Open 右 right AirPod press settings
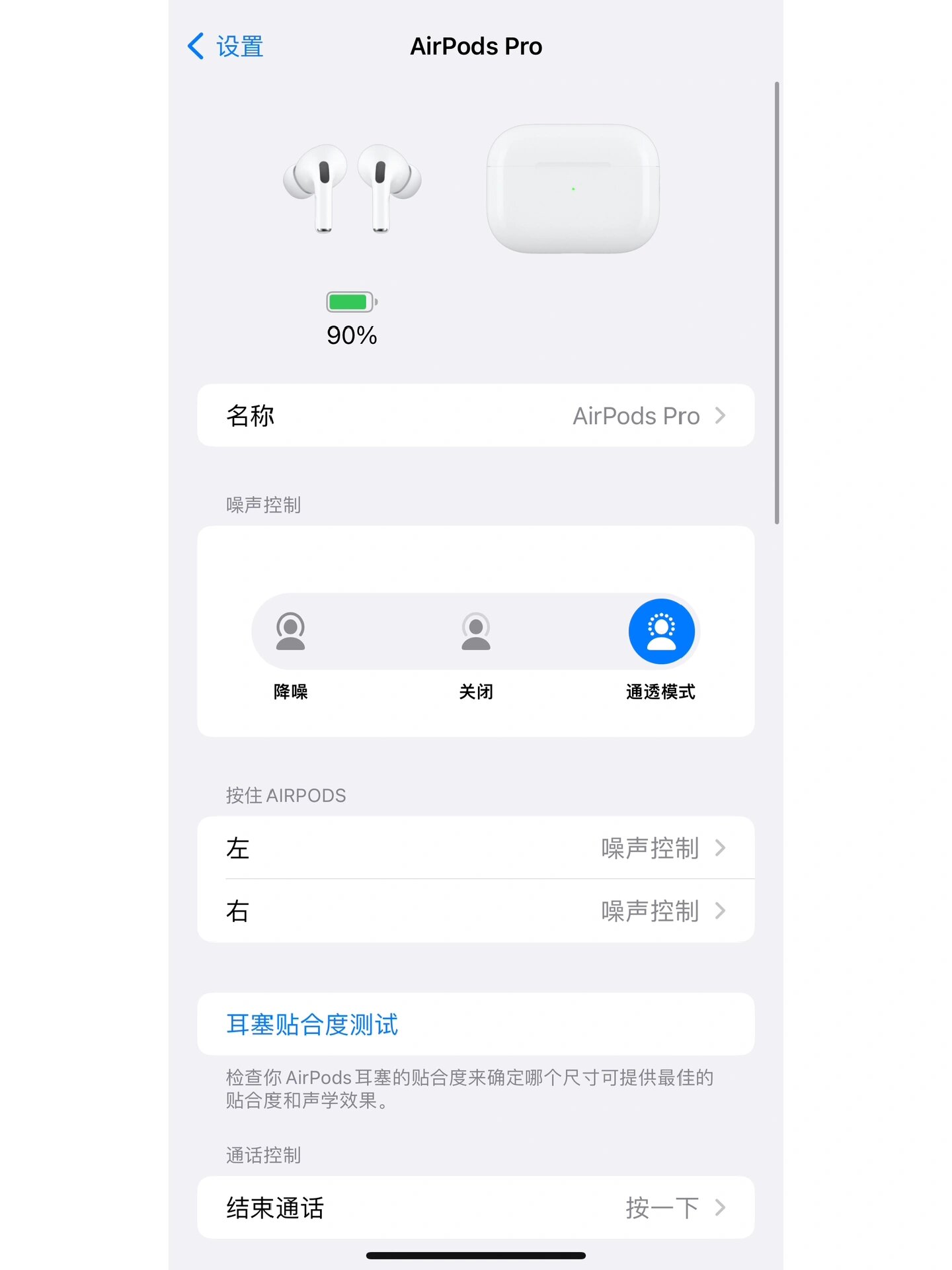Image resolution: width=952 pixels, height=1270 pixels. pyautogui.click(x=476, y=911)
